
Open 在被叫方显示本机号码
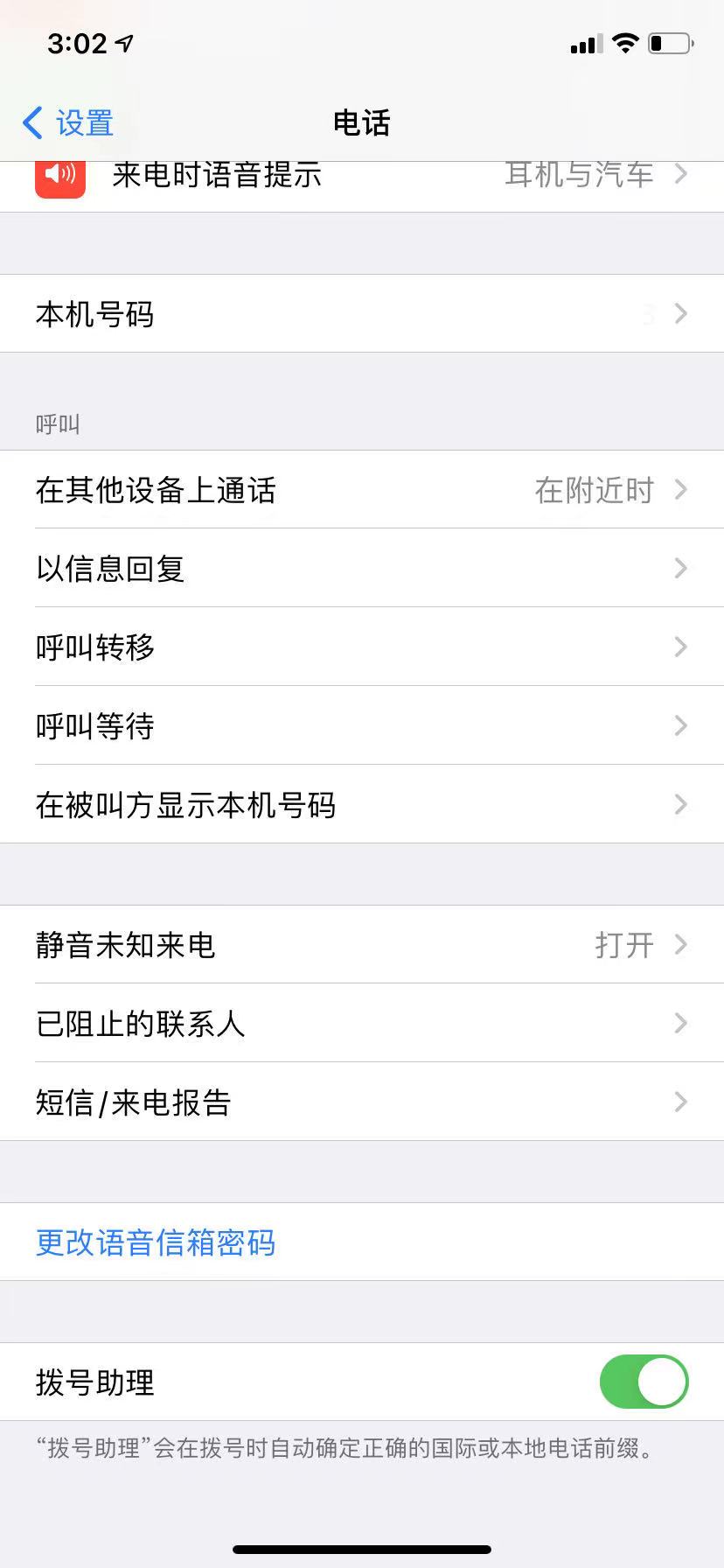click(x=361, y=805)
